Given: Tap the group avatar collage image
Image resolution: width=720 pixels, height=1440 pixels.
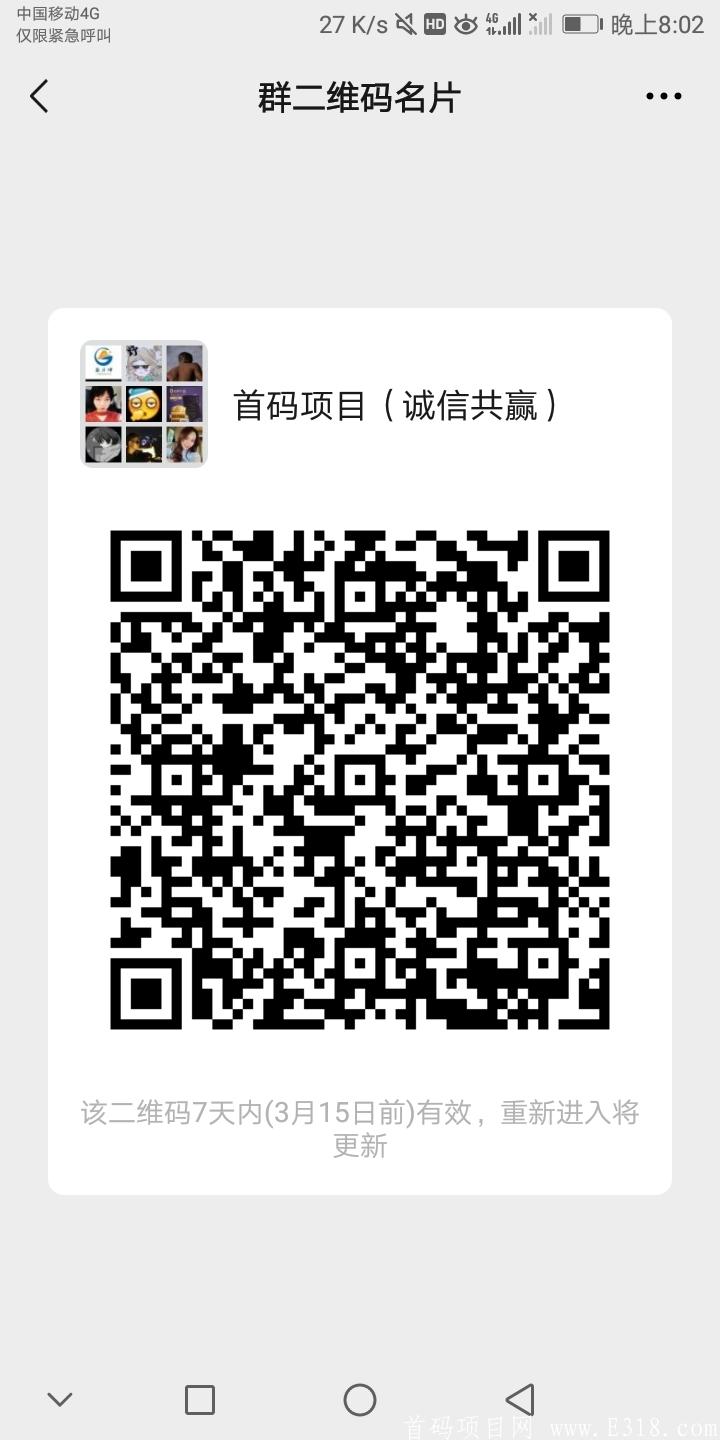Looking at the screenshot, I should click(x=143, y=401).
